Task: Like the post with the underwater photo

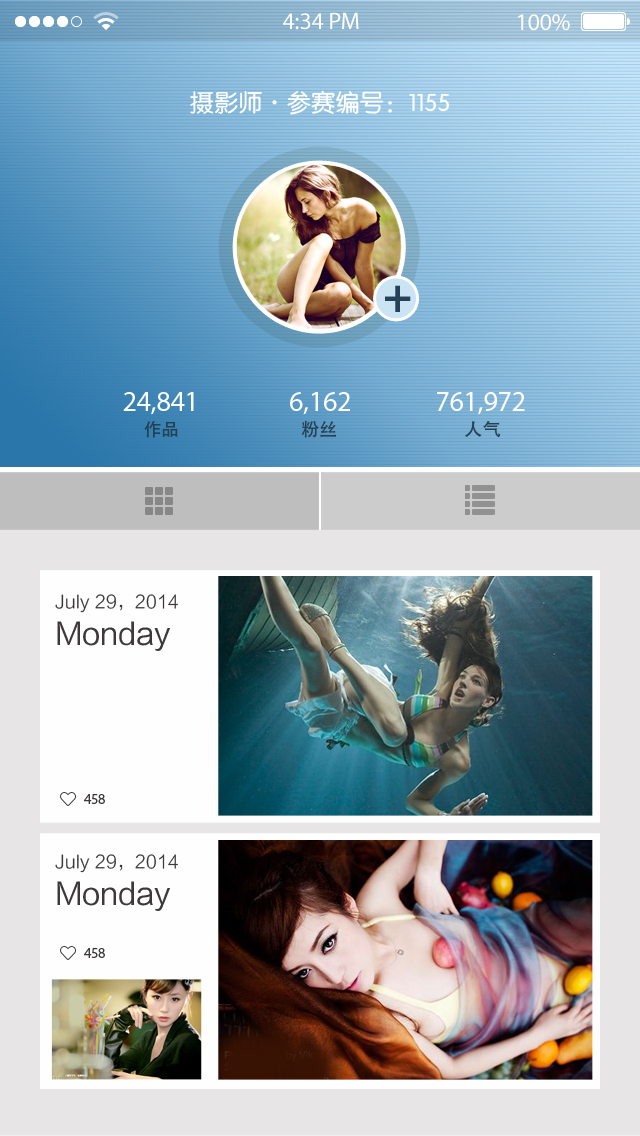Action: tap(68, 799)
